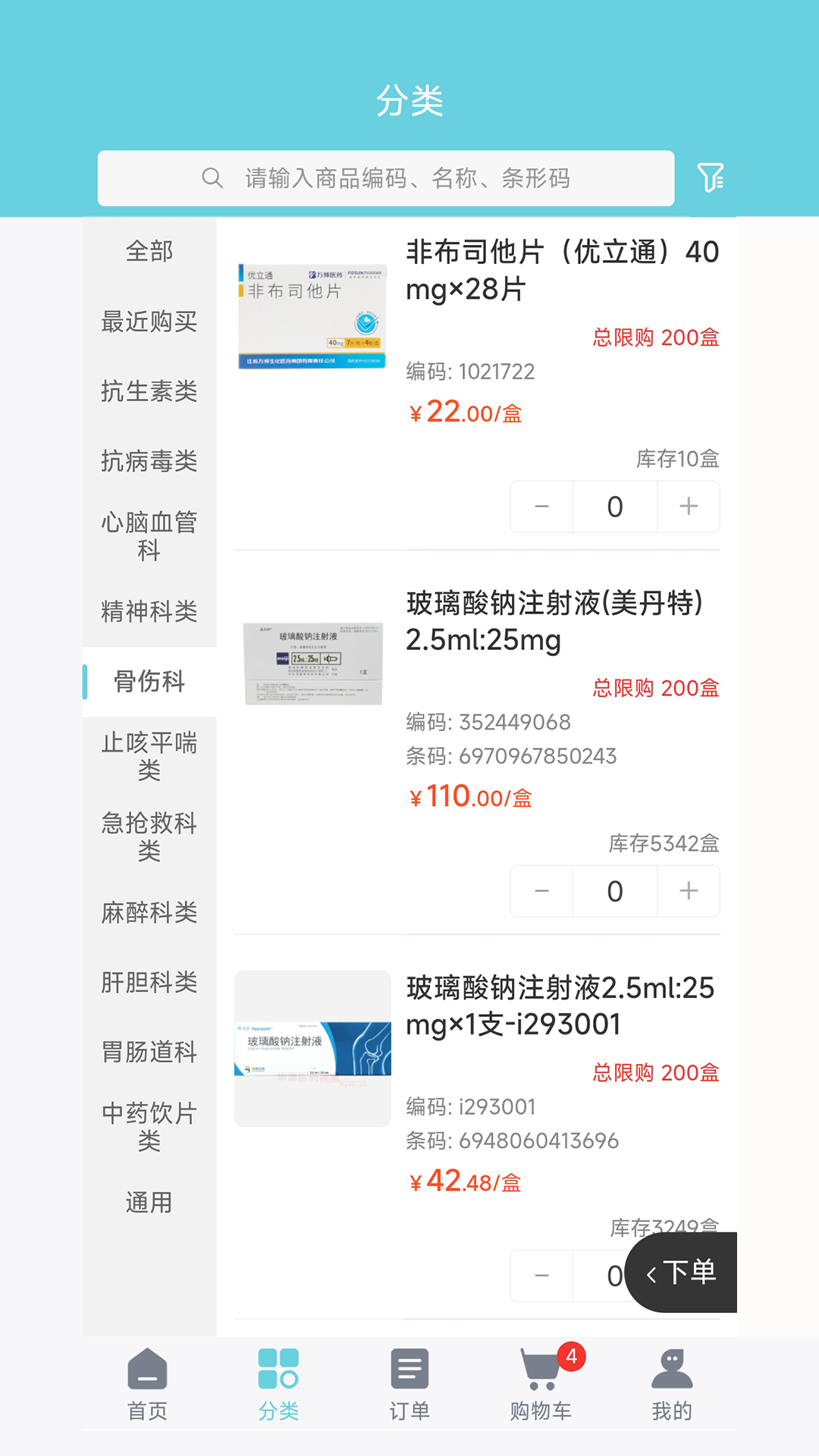Open the filter icon beside search
The height and width of the screenshot is (1456, 819).
pyautogui.click(x=711, y=178)
